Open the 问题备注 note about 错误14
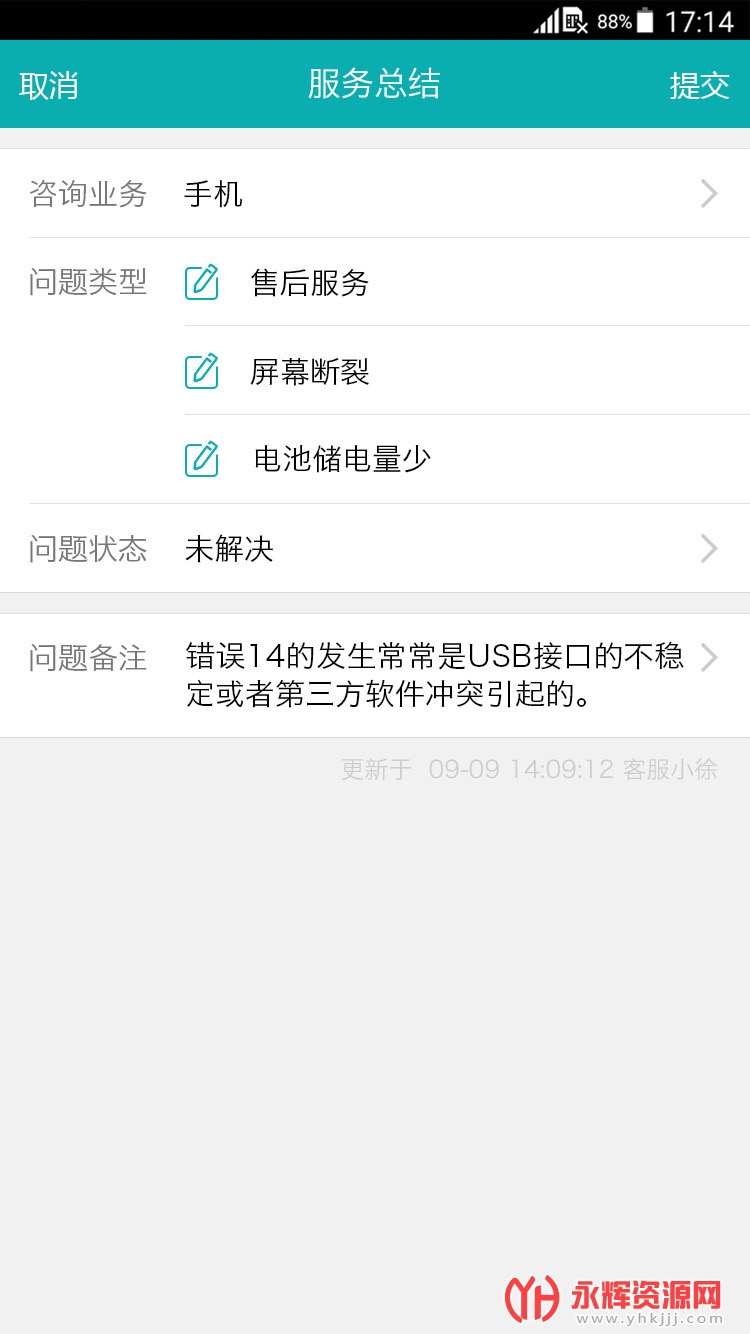 [x=375, y=675]
